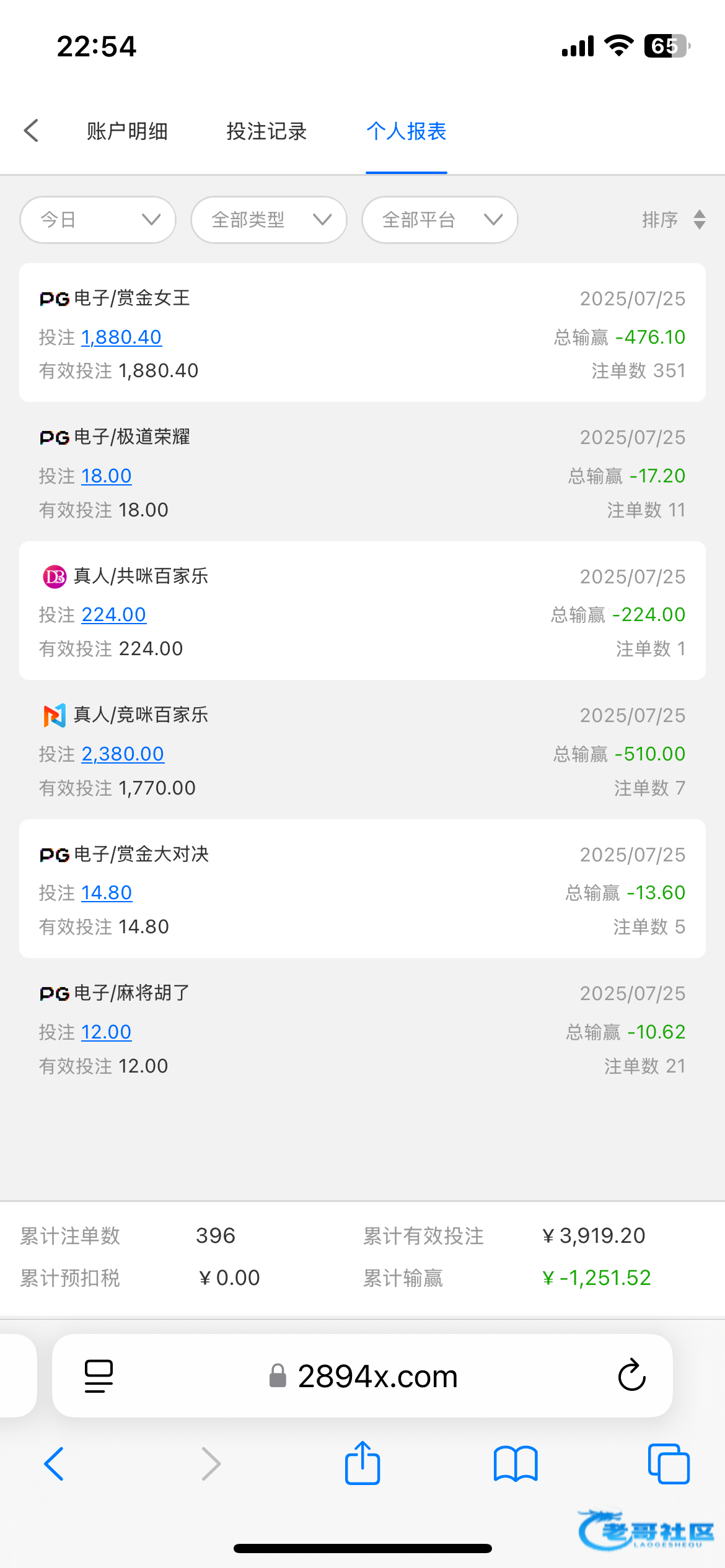Select the 个人报表 tab
The width and height of the screenshot is (725, 1568).
(x=406, y=131)
